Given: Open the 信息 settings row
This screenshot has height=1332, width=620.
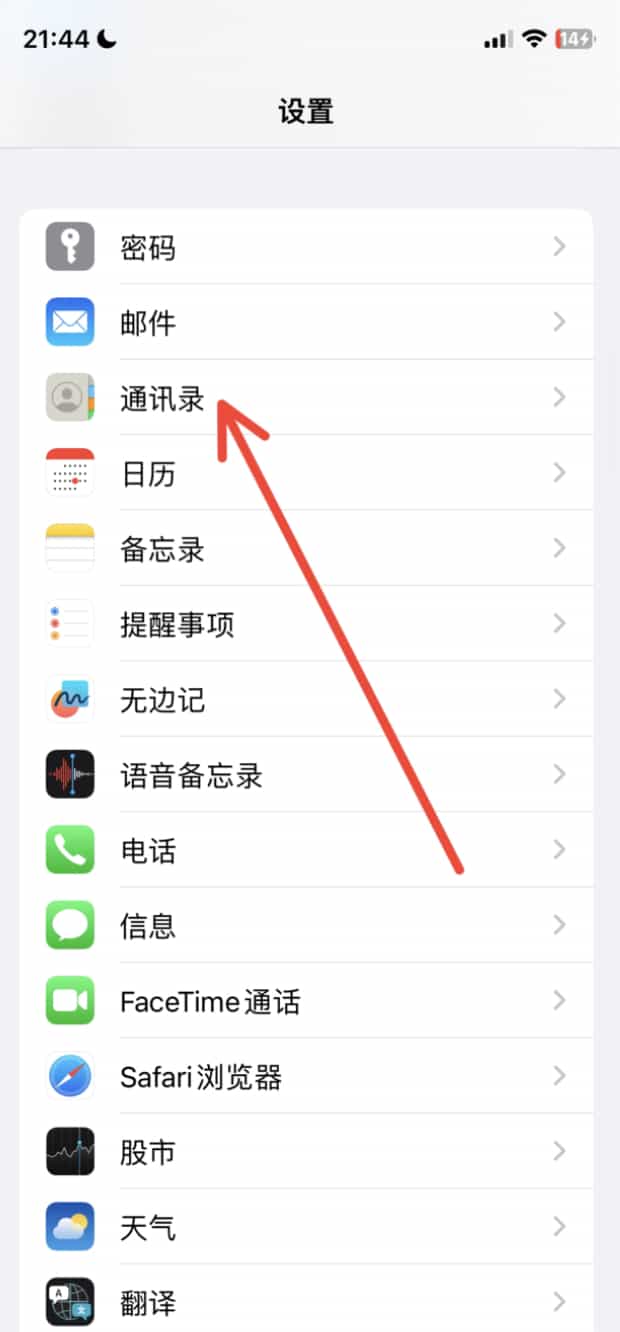Looking at the screenshot, I should click(x=306, y=925).
